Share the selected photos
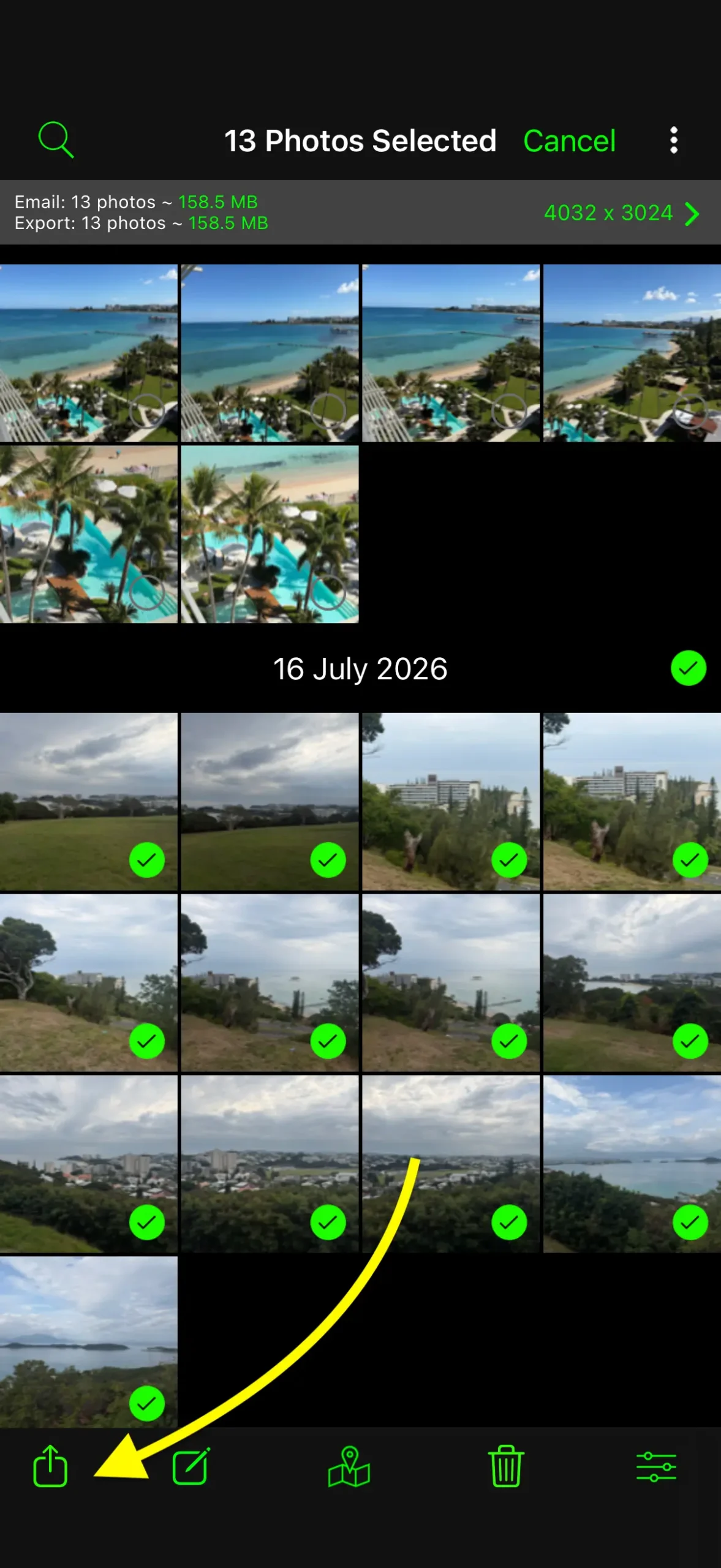 pyautogui.click(x=50, y=1465)
